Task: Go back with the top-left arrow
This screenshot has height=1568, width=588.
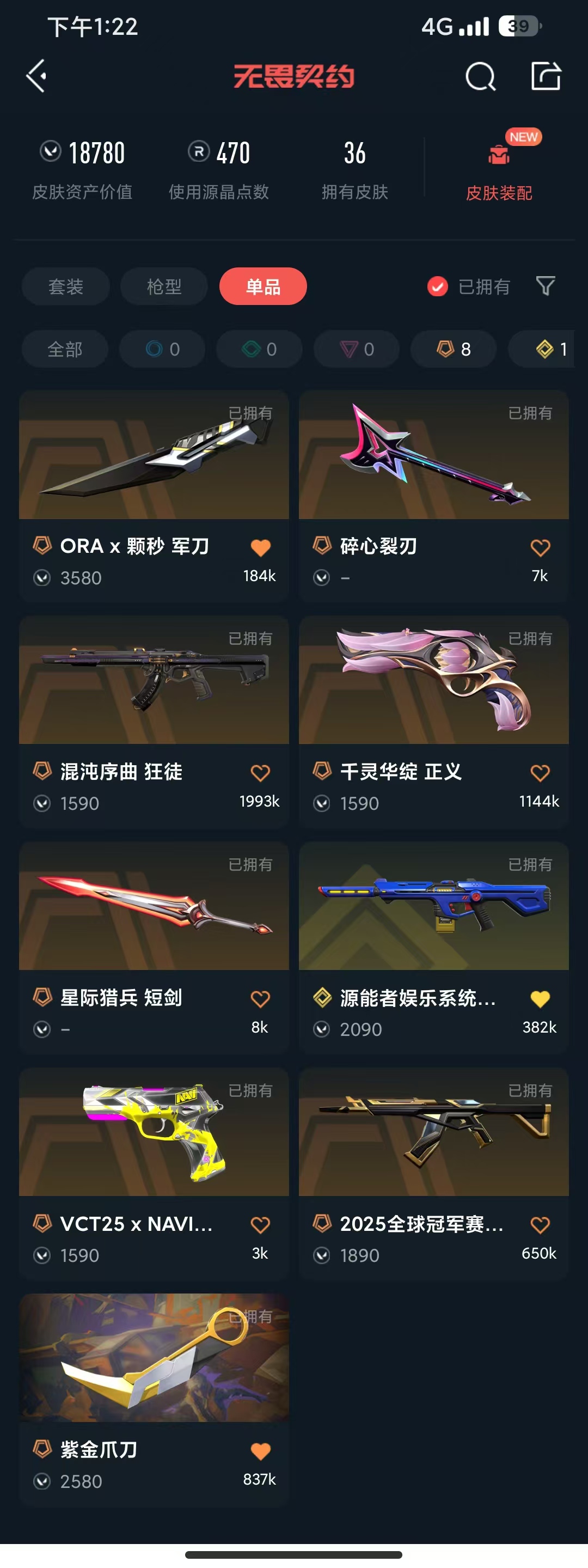Action: pos(36,76)
